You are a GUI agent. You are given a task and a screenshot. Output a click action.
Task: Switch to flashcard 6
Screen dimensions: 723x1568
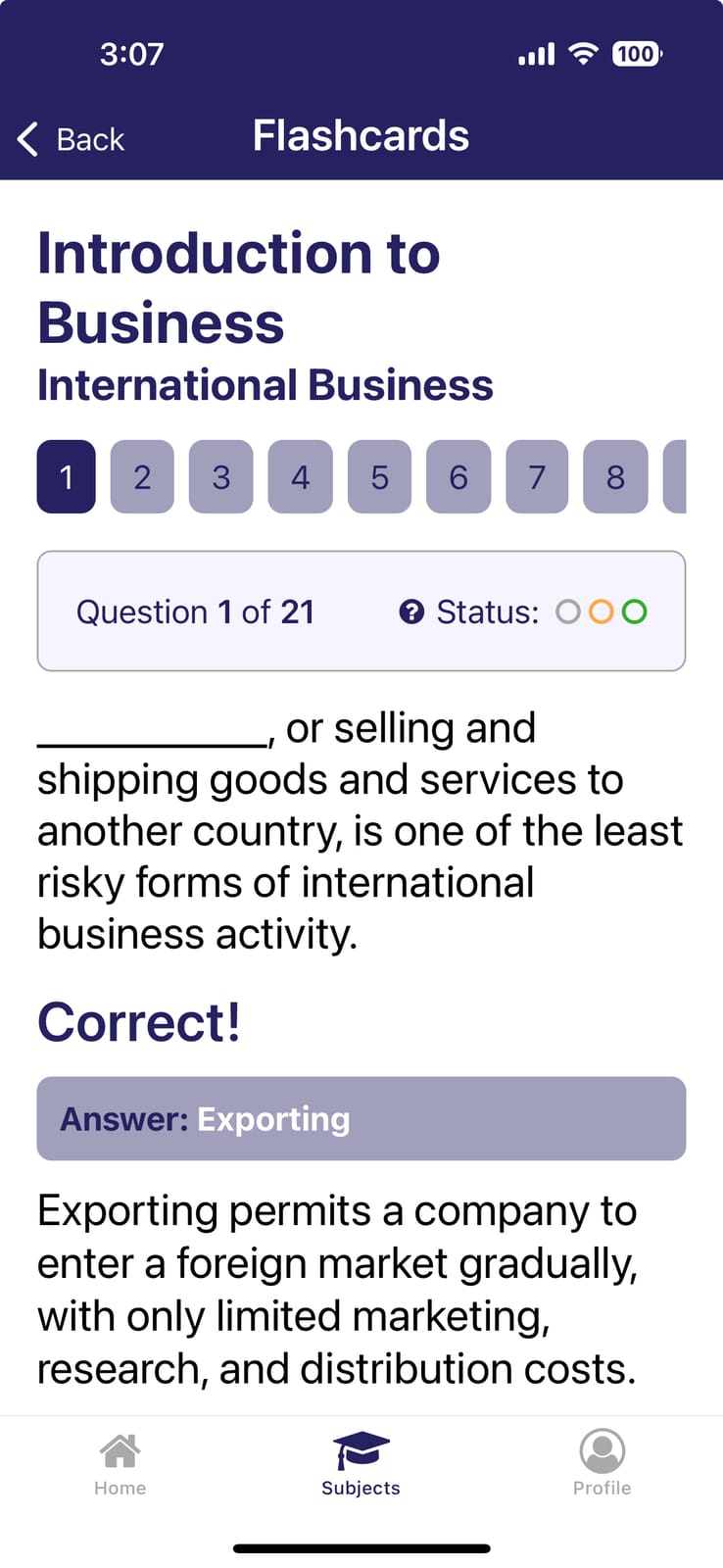458,477
